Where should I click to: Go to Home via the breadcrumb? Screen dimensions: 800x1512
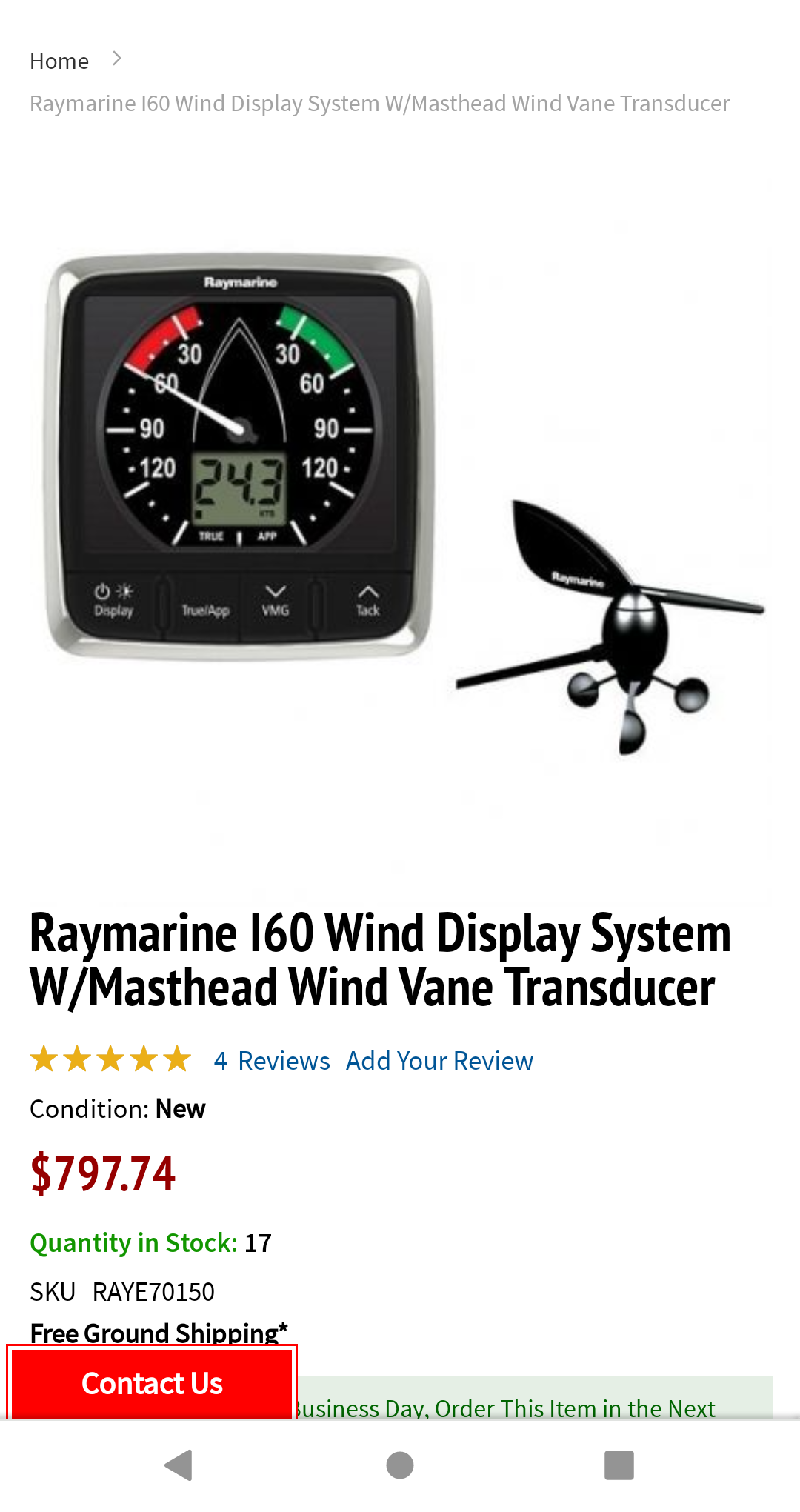[59, 61]
